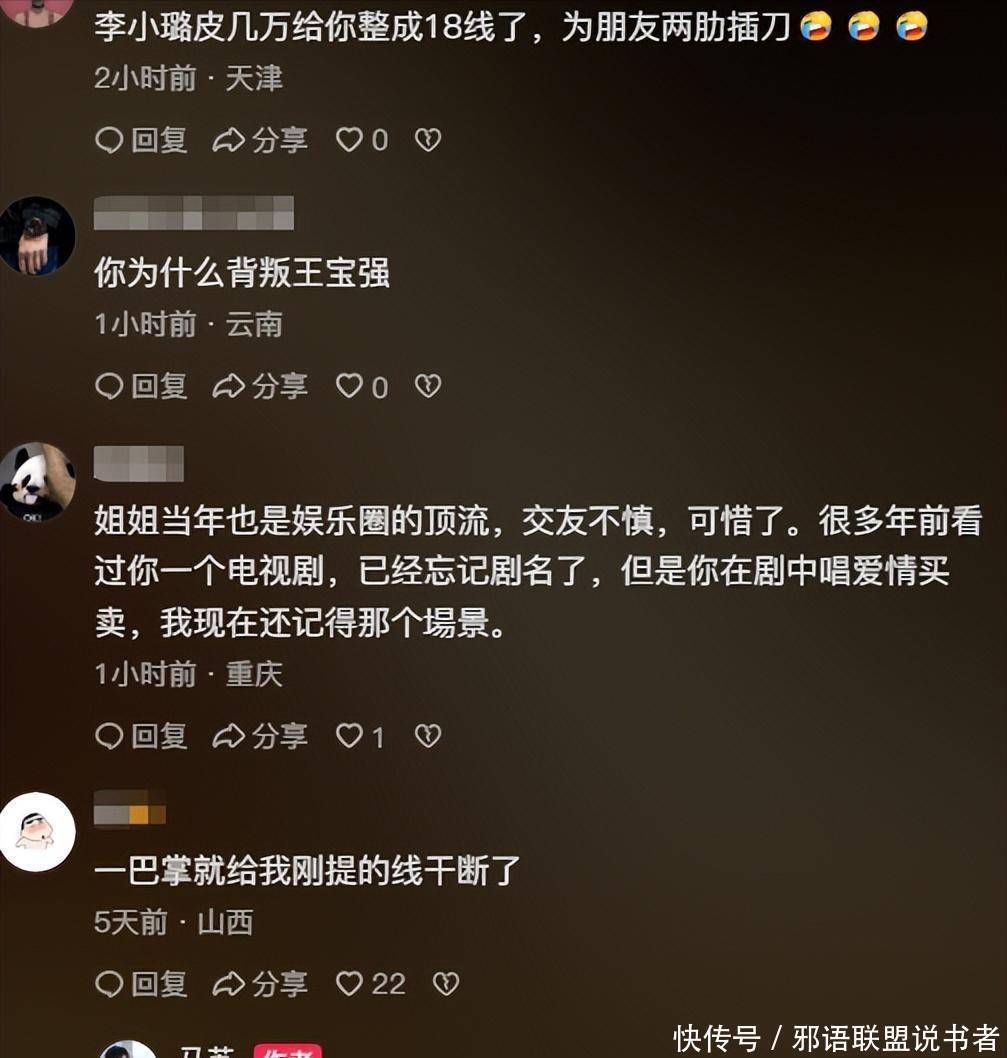Open the panda avatar commenter's profile
The width and height of the screenshot is (1007, 1058).
tap(37, 481)
